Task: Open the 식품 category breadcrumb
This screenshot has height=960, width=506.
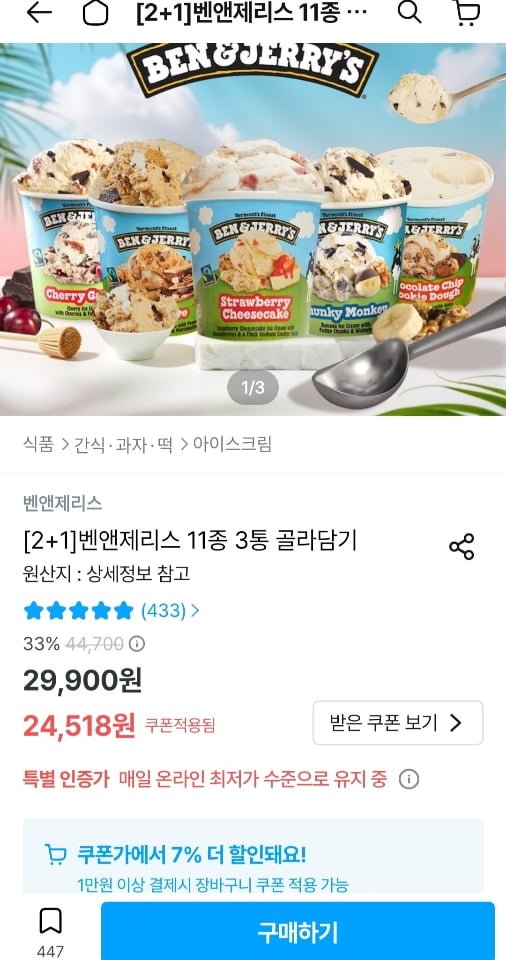Action: coord(39,444)
